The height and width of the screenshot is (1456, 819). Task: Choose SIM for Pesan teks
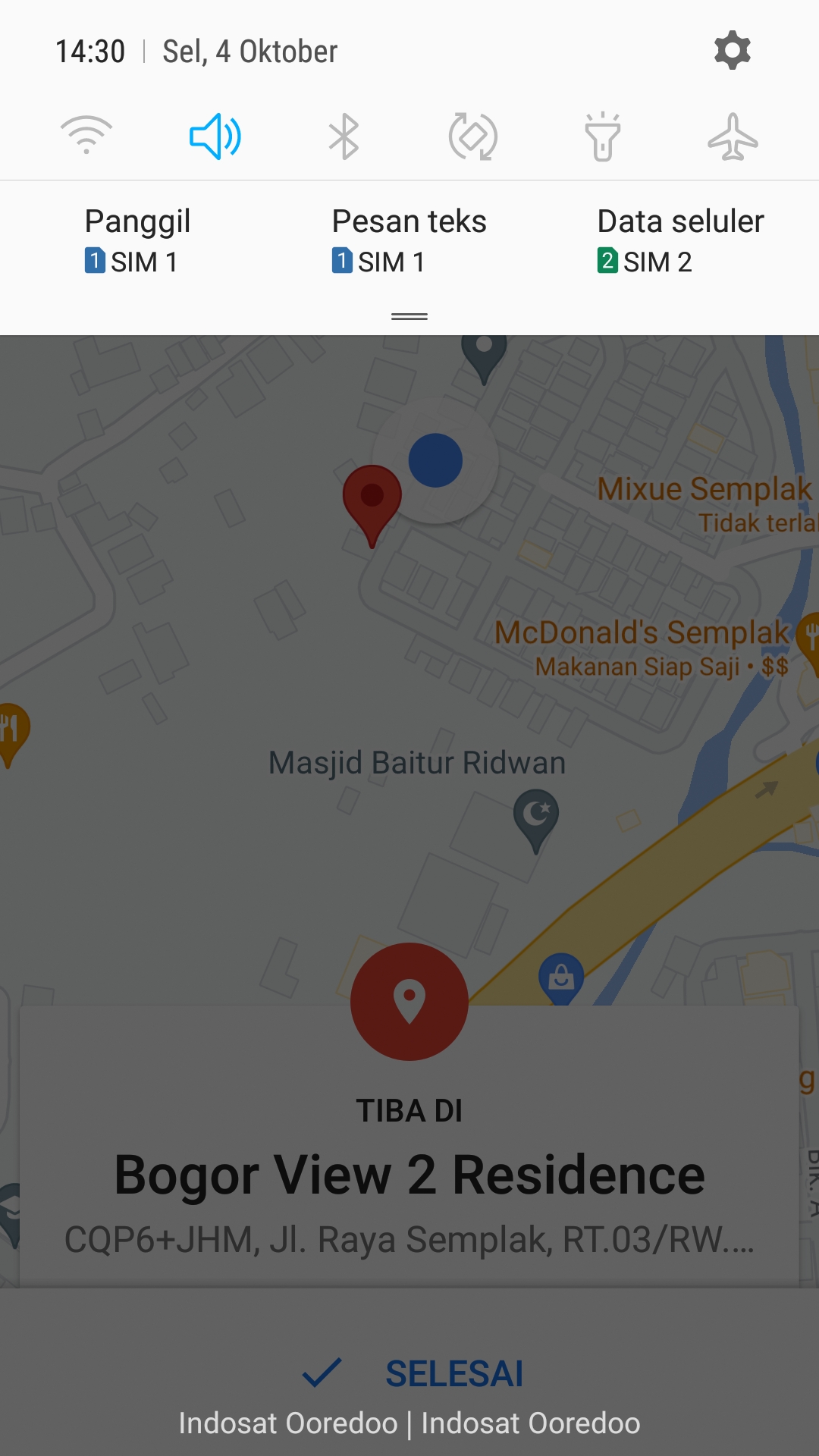409,240
